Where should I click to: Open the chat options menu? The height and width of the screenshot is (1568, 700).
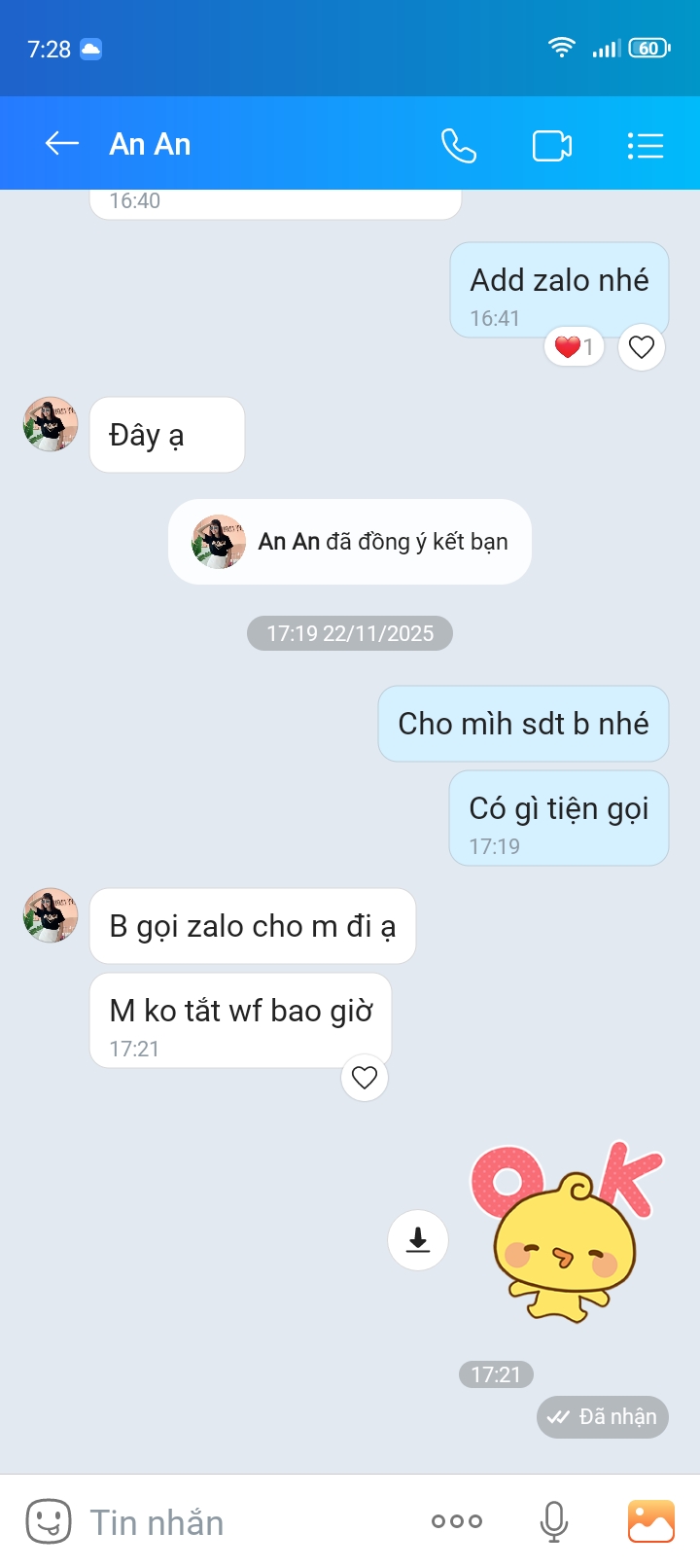645,145
